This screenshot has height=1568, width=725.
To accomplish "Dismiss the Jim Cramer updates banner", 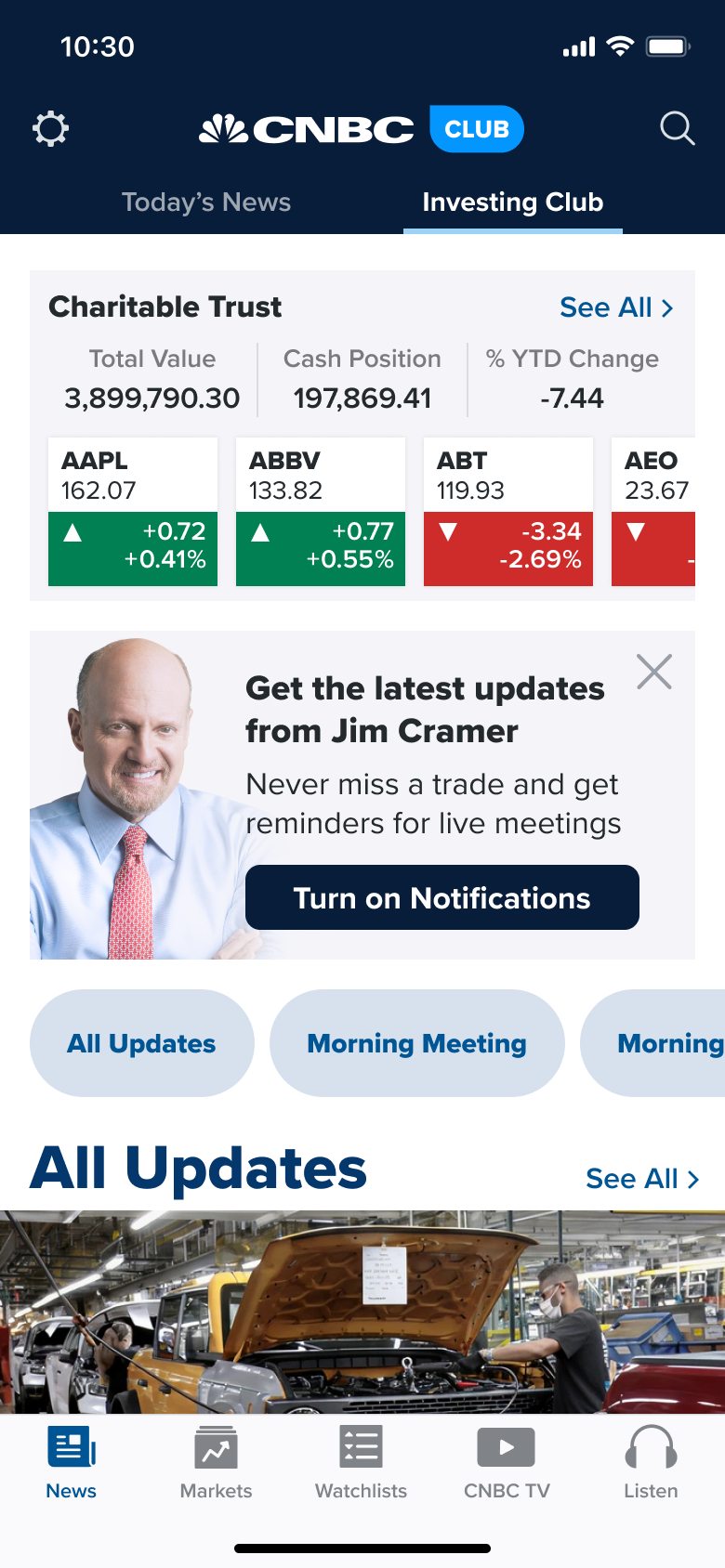I will point(654,672).
